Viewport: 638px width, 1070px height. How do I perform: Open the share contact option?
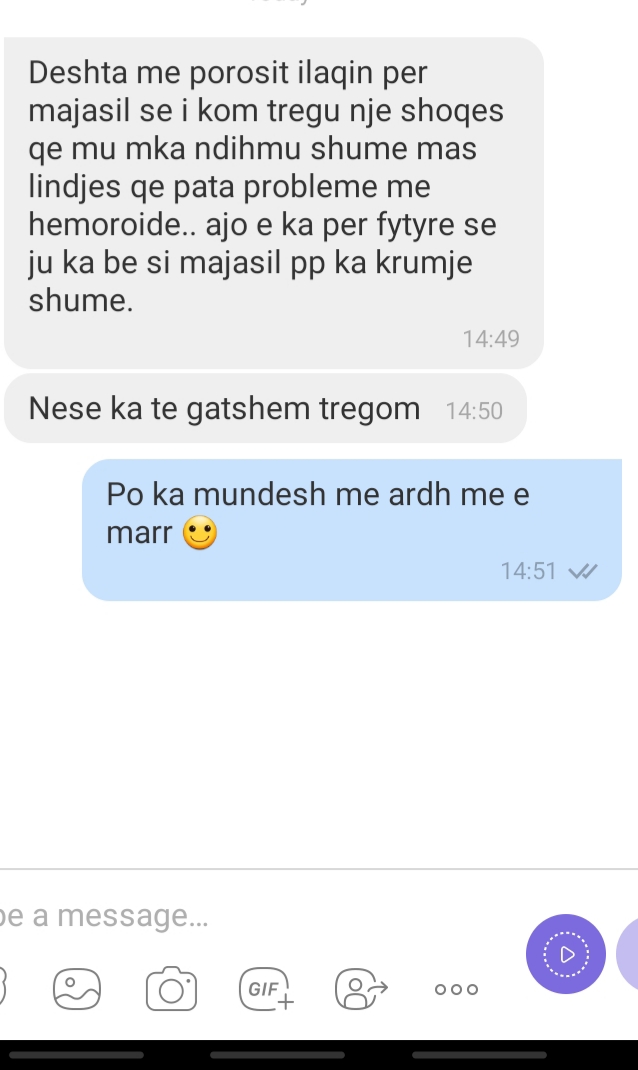point(361,989)
